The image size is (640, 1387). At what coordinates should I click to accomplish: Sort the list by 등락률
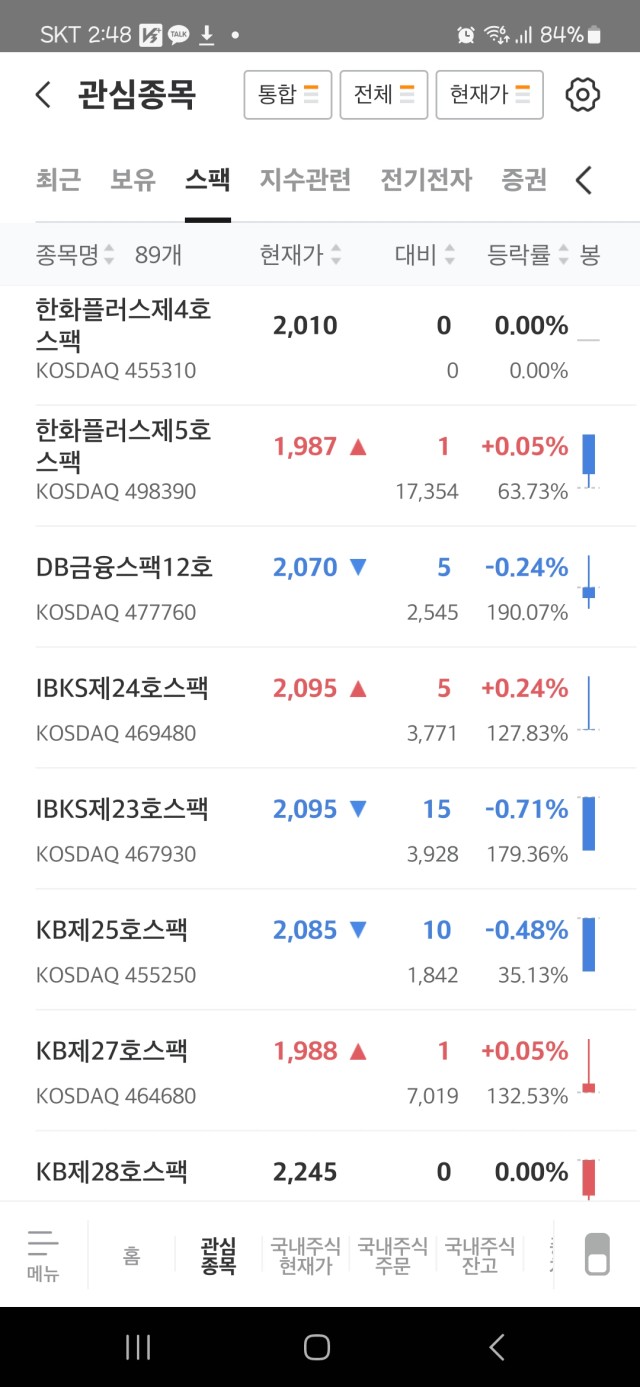(x=527, y=255)
